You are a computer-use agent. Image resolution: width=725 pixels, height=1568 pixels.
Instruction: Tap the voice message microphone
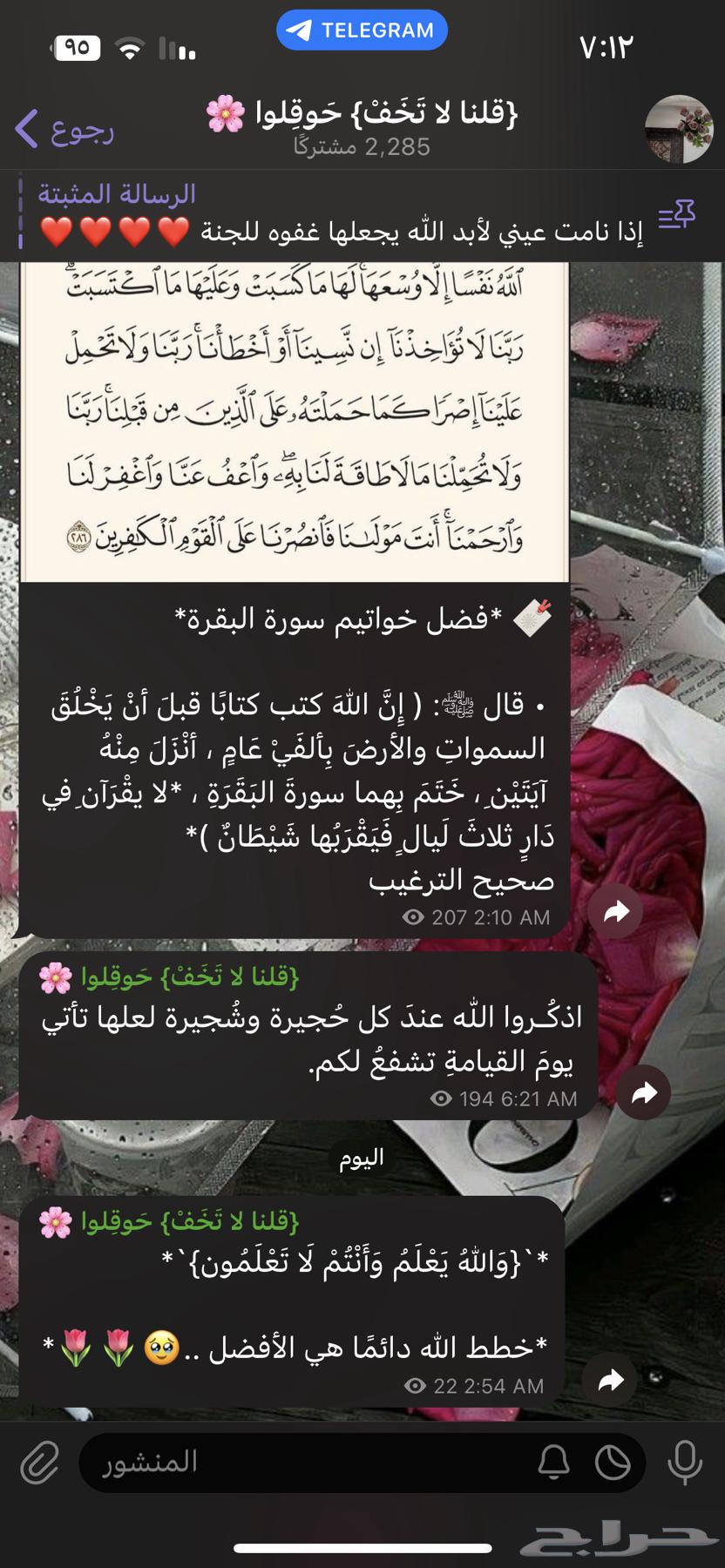pos(685,1463)
